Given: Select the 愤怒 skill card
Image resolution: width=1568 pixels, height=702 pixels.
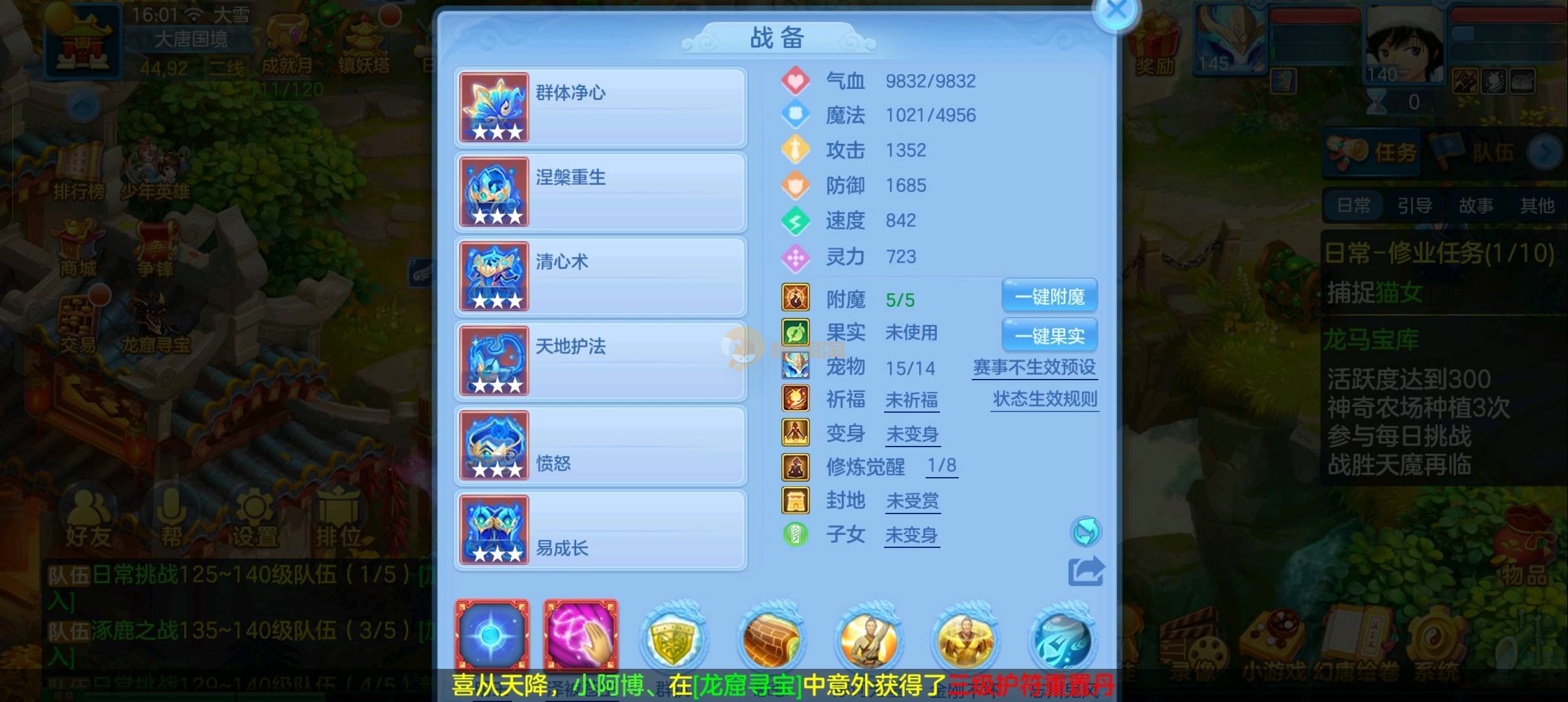Looking at the screenshot, I should click(600, 446).
